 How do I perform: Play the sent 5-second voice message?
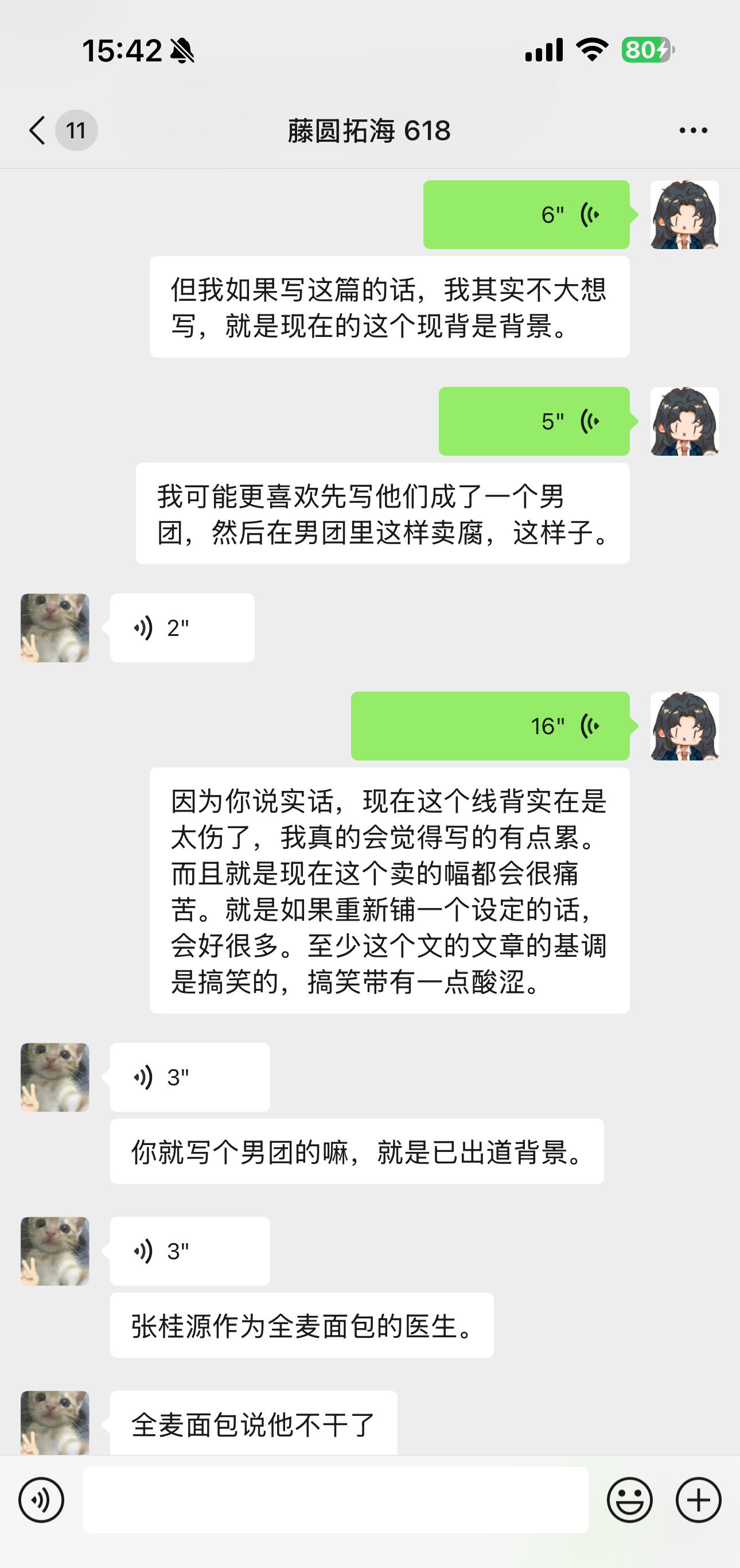point(534,421)
